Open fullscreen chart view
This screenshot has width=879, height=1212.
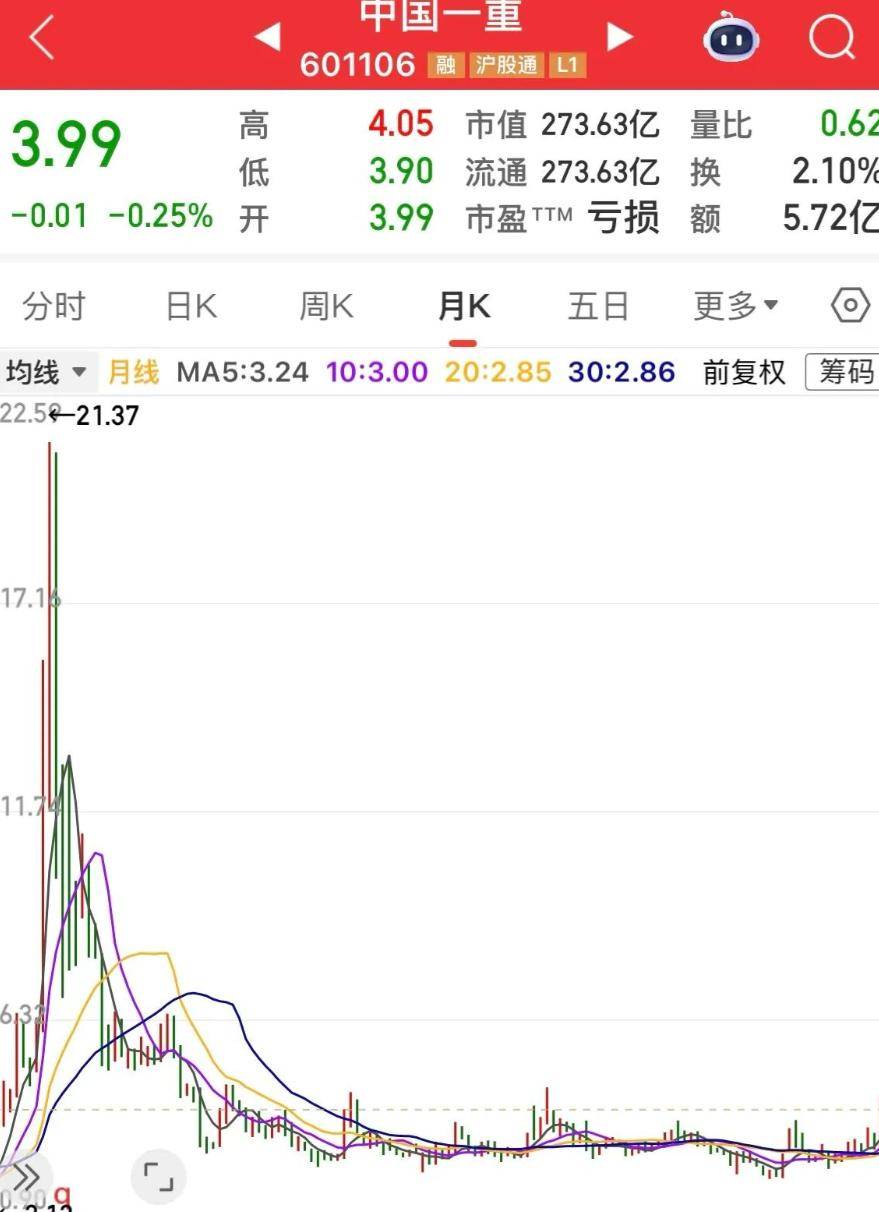(x=158, y=1176)
